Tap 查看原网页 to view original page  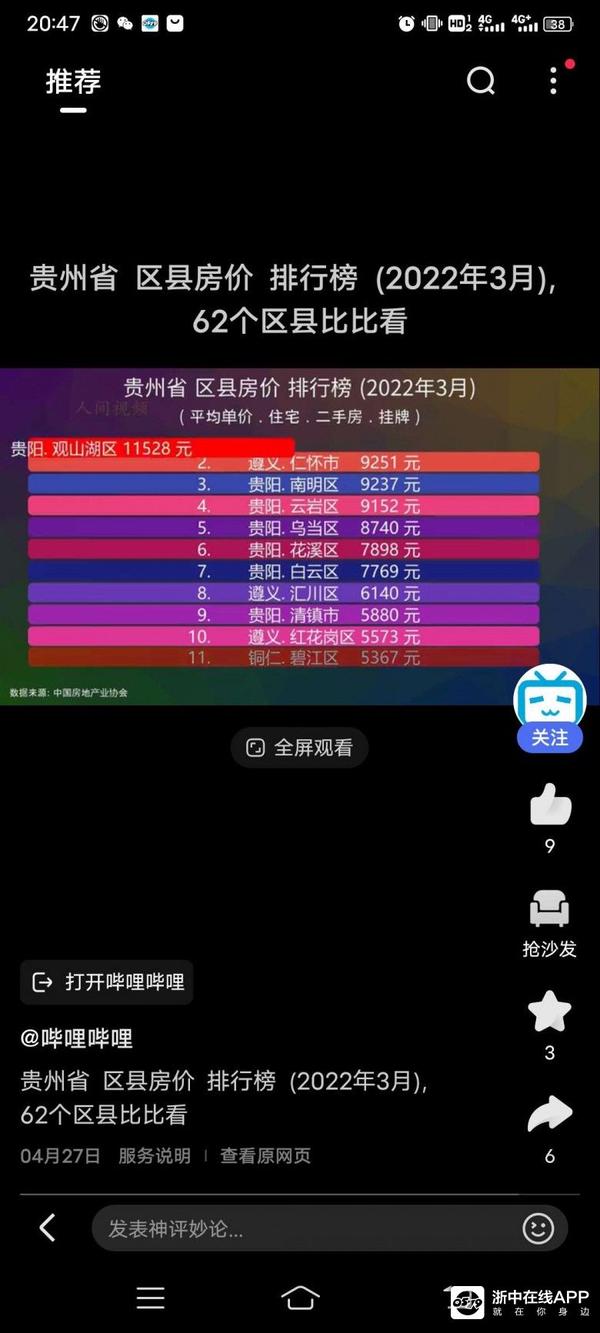tap(265, 1155)
